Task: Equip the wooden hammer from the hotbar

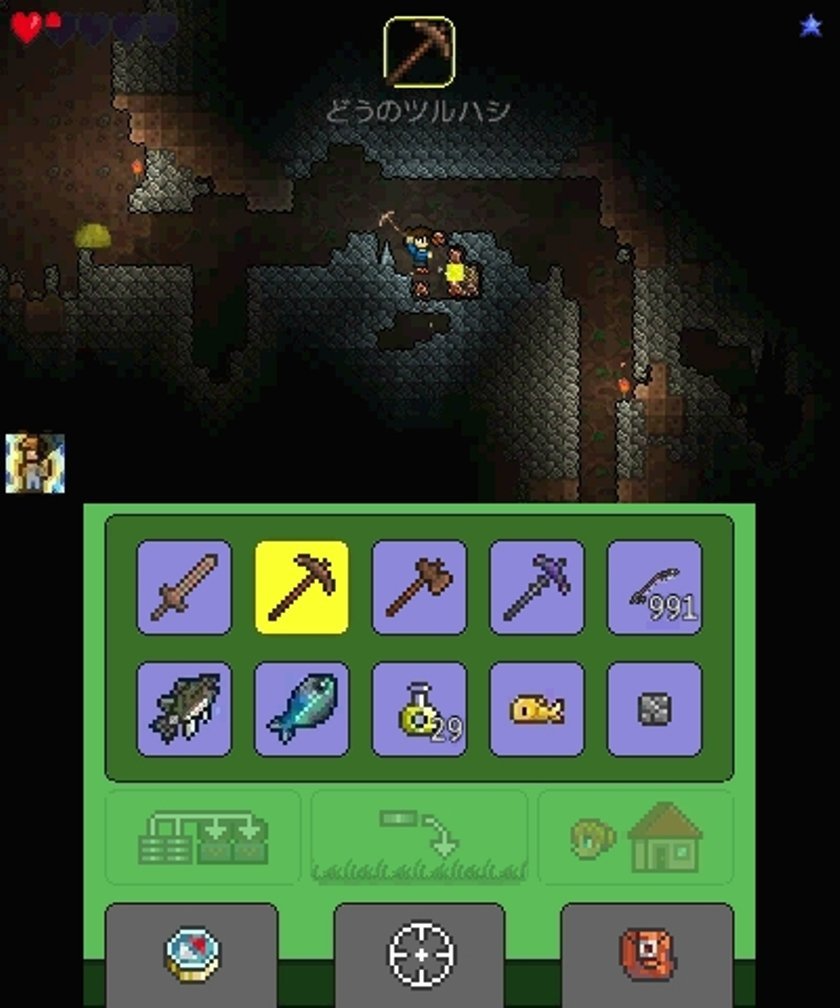Action: click(419, 587)
